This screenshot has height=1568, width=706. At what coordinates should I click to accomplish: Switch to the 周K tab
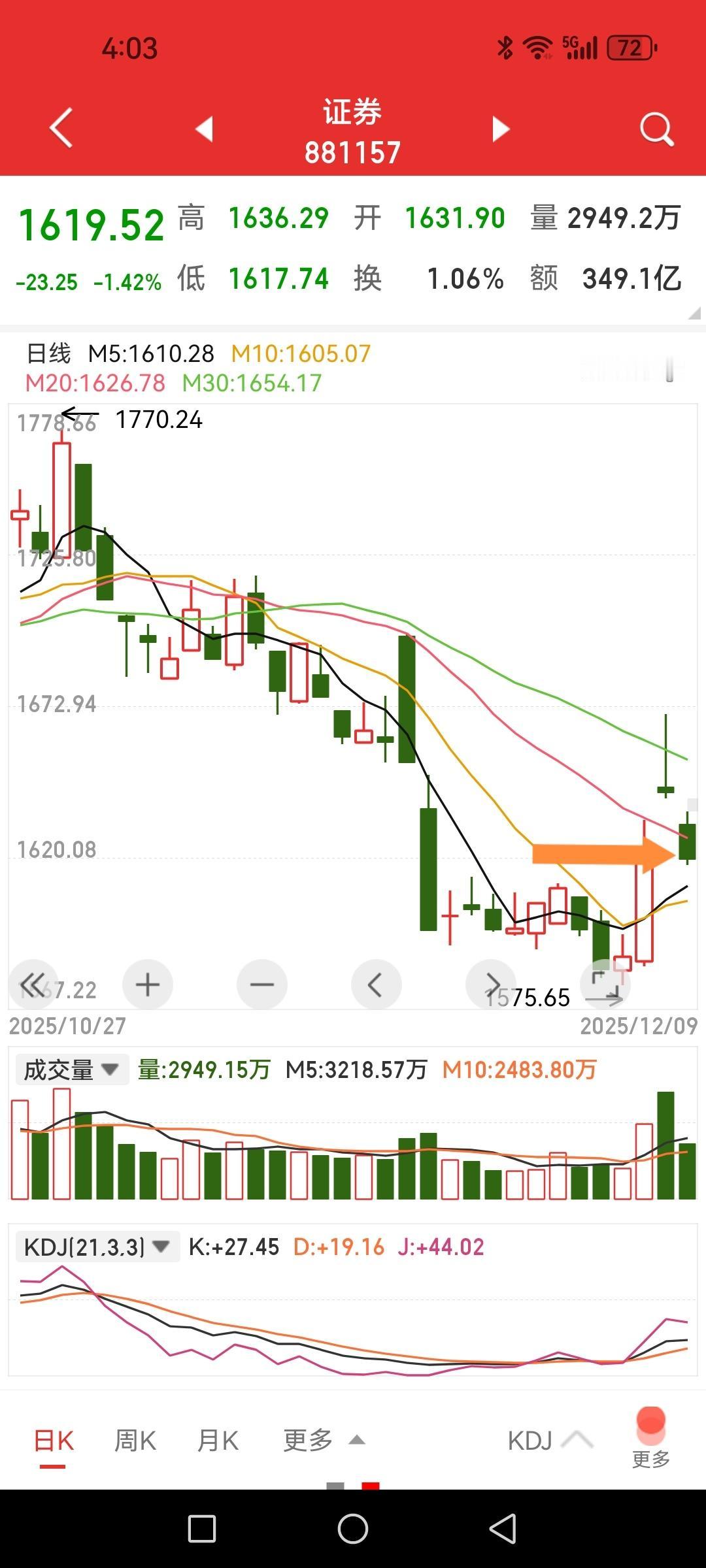(x=135, y=1441)
